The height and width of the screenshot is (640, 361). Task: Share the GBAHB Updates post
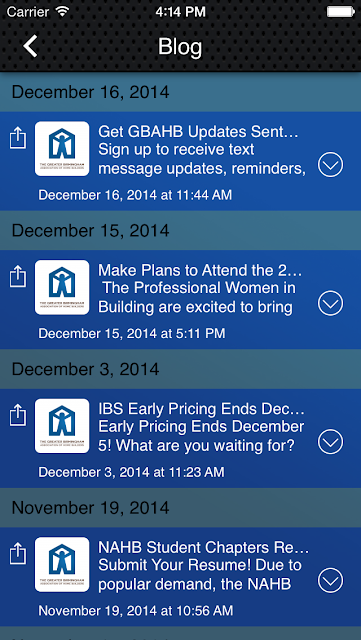click(18, 138)
